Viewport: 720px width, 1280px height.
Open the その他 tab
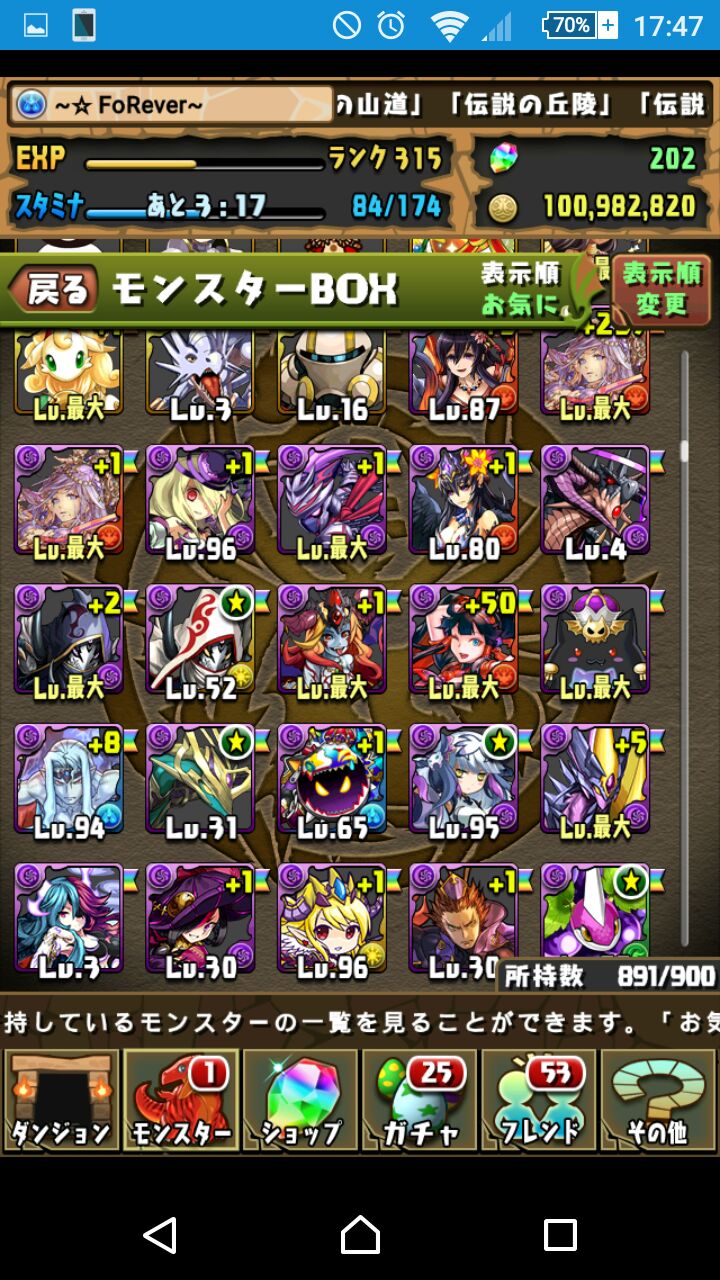pyautogui.click(x=657, y=1100)
